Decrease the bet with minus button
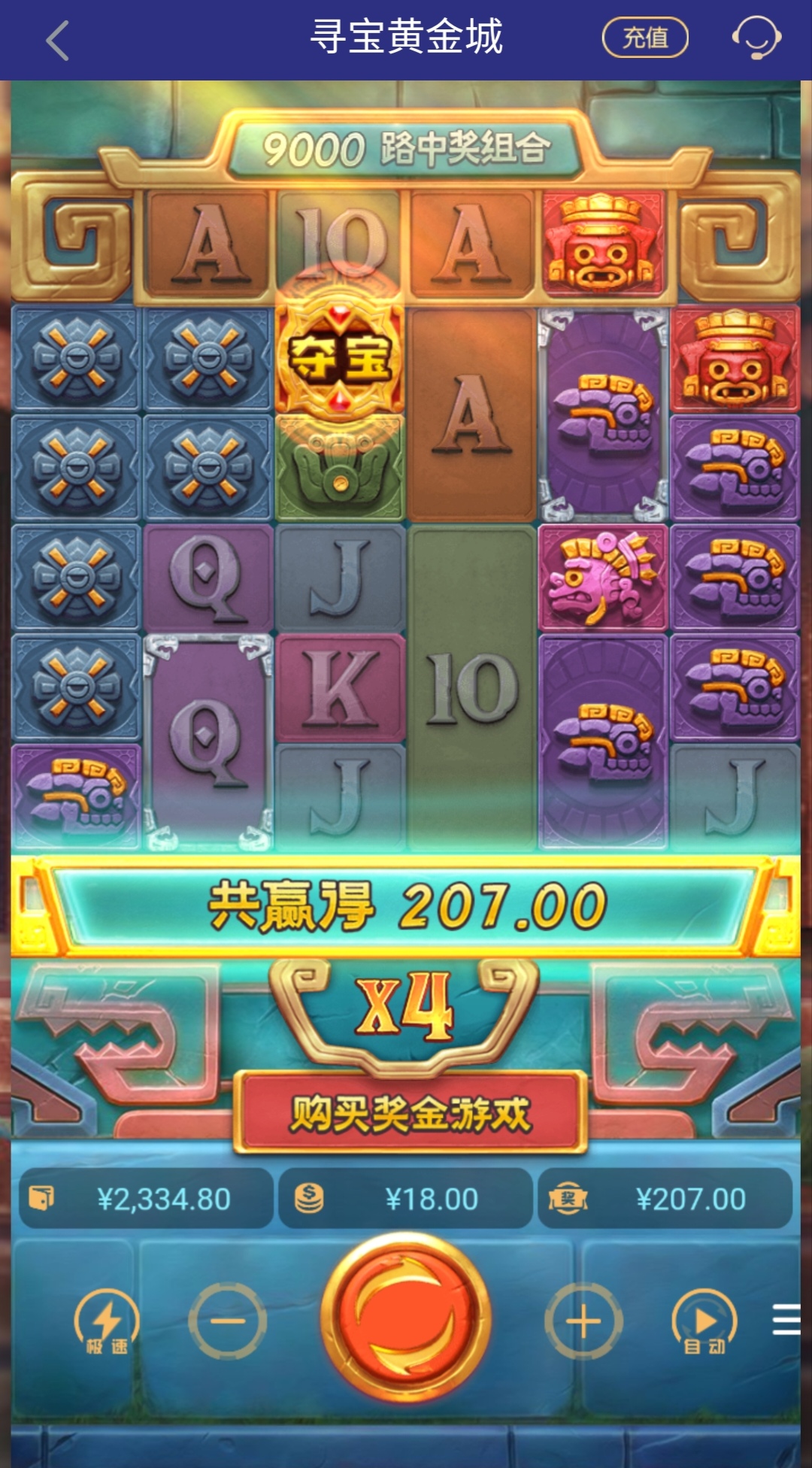812x1468 pixels. coord(227,1321)
